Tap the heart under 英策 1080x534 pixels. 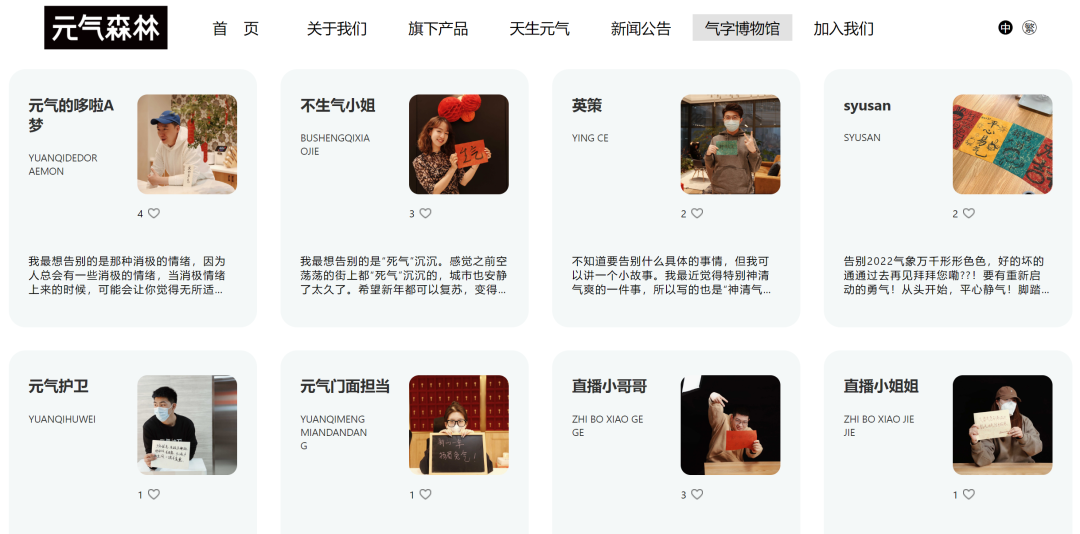point(697,214)
